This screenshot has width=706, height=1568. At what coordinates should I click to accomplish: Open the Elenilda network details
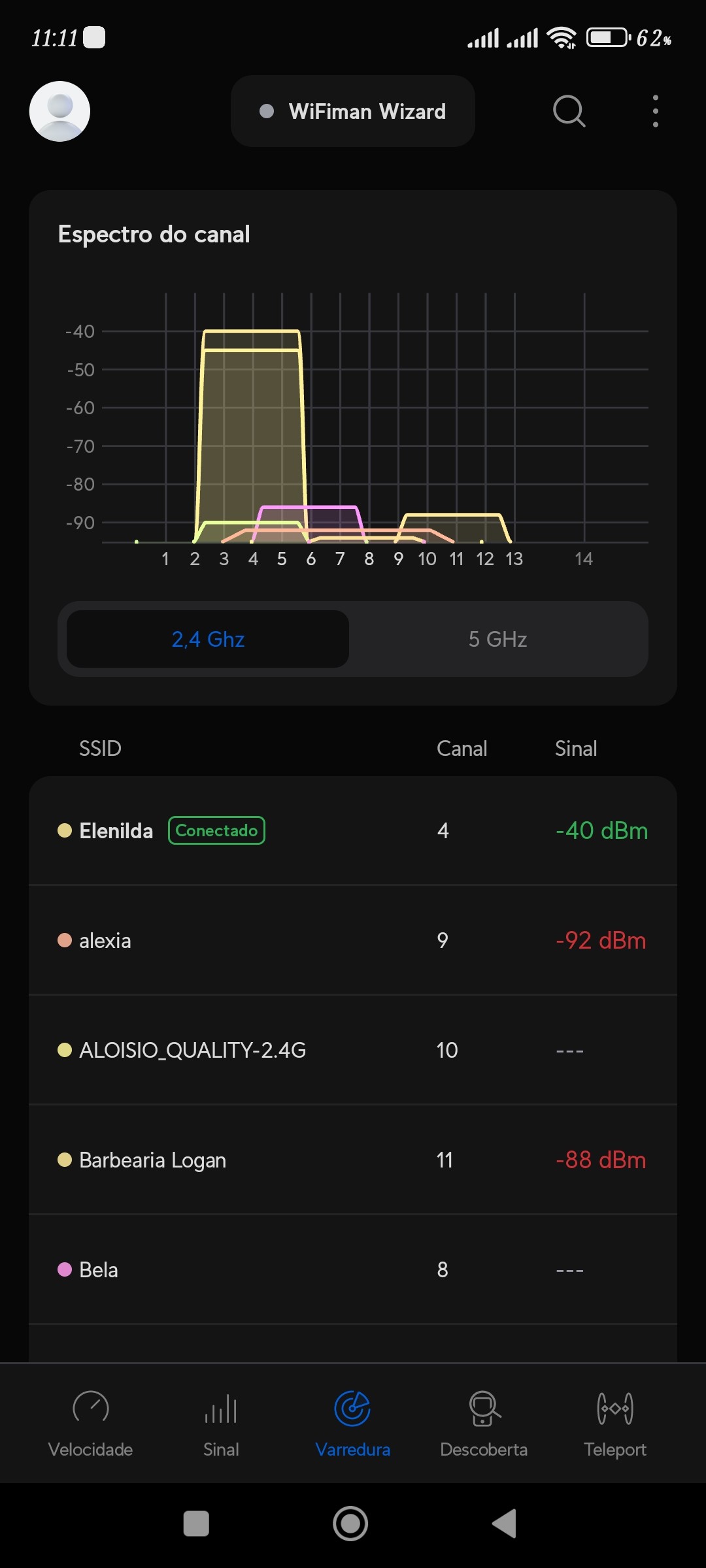353,830
